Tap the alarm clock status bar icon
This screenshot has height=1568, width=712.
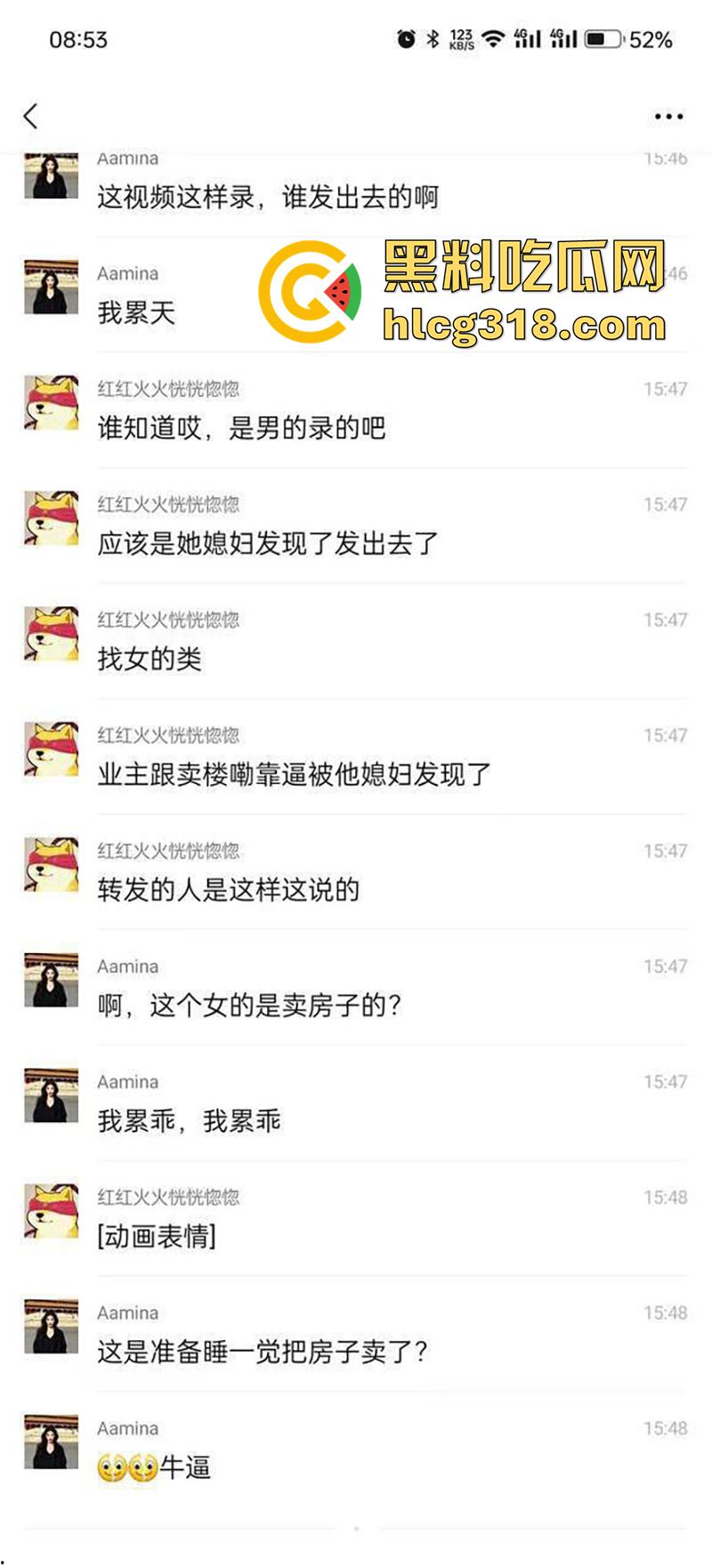click(x=405, y=37)
